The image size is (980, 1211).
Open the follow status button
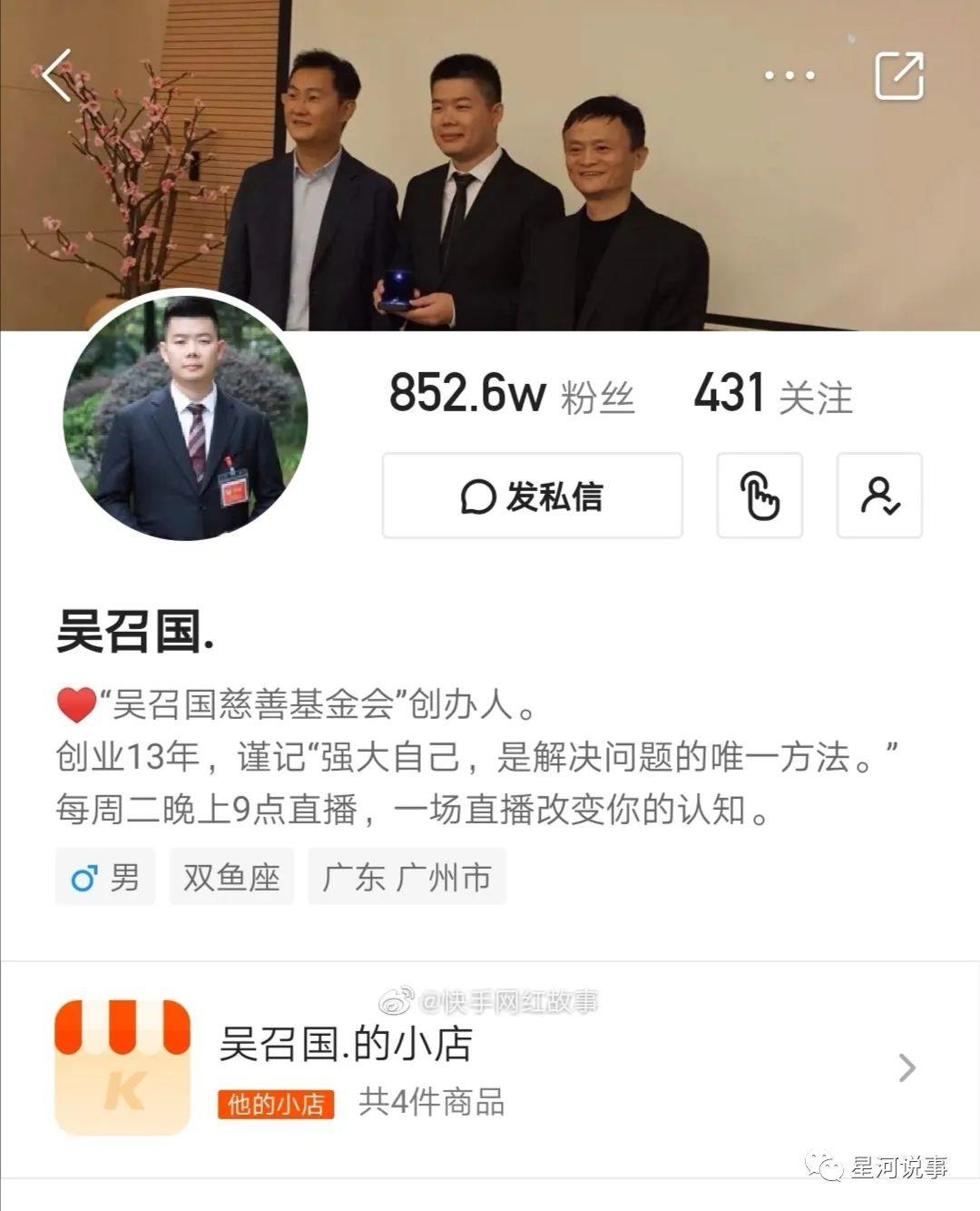click(x=879, y=496)
